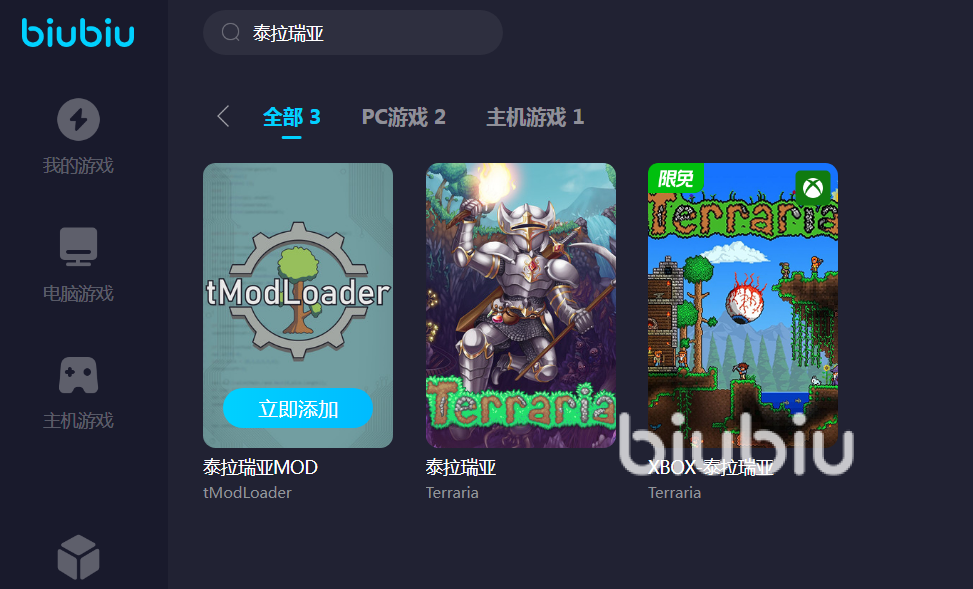Tap 立即添加 on the tModLoader card
973x589 pixels.
tap(298, 408)
